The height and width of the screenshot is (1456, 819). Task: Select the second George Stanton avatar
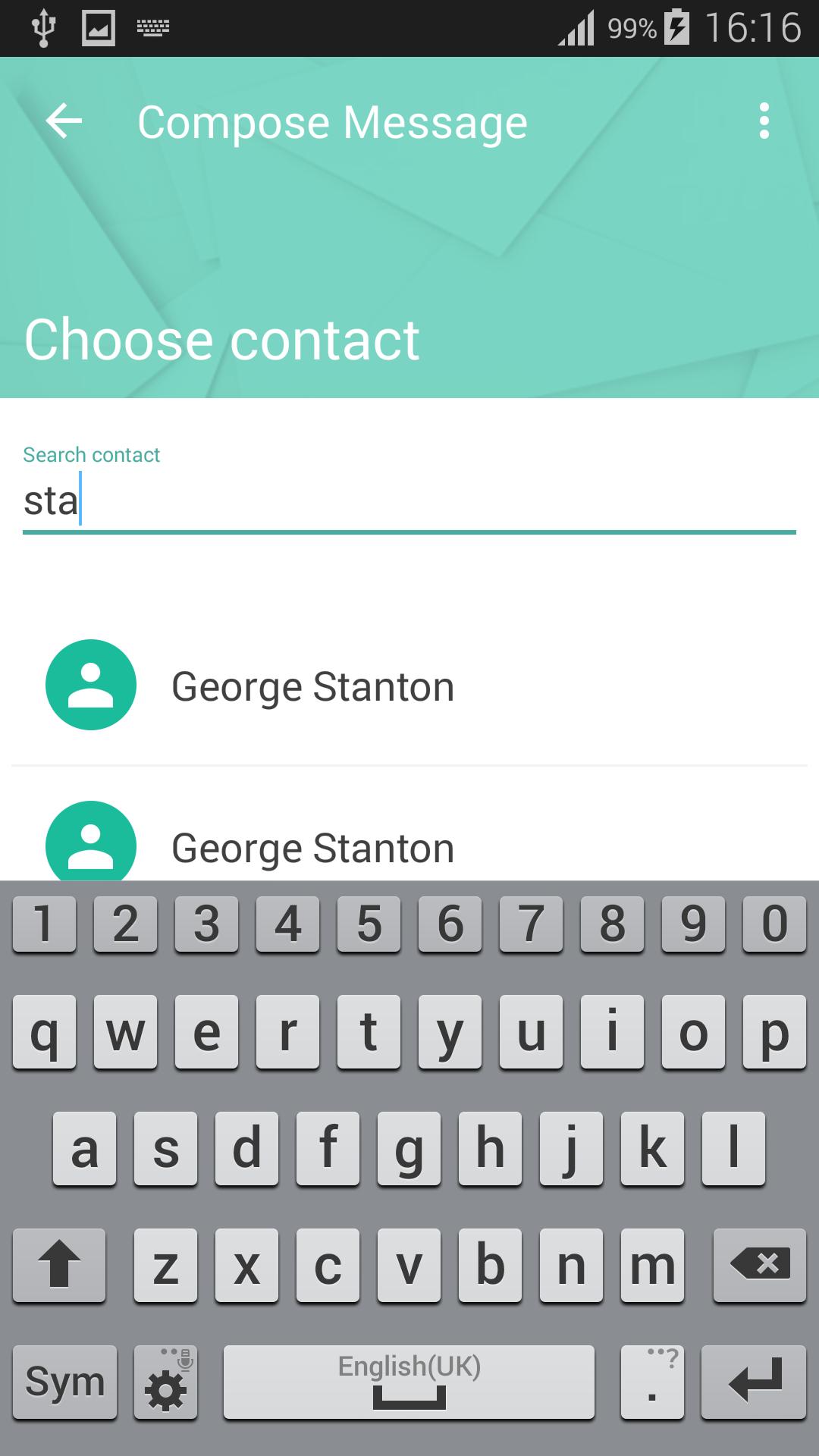(x=90, y=842)
